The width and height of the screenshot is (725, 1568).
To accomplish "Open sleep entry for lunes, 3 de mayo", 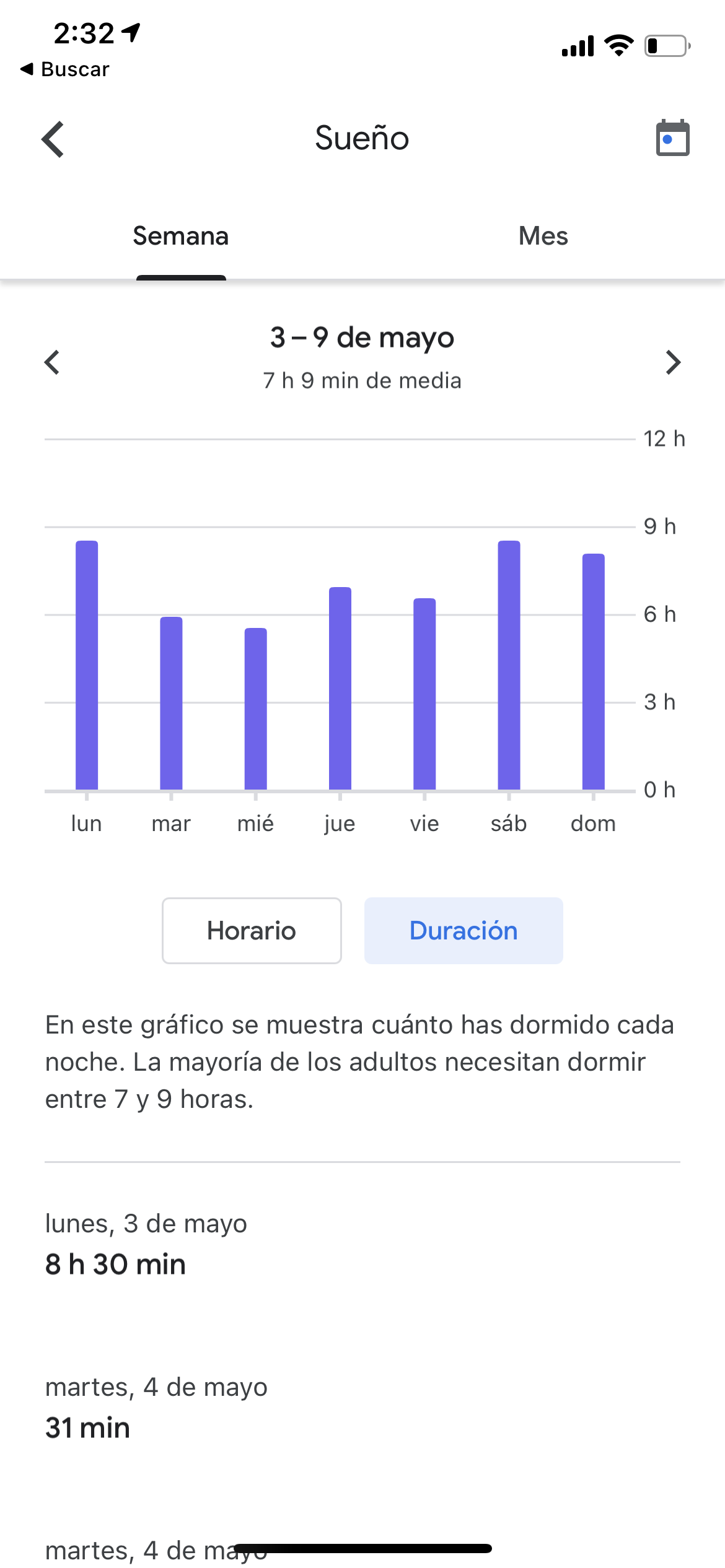I will click(362, 1244).
